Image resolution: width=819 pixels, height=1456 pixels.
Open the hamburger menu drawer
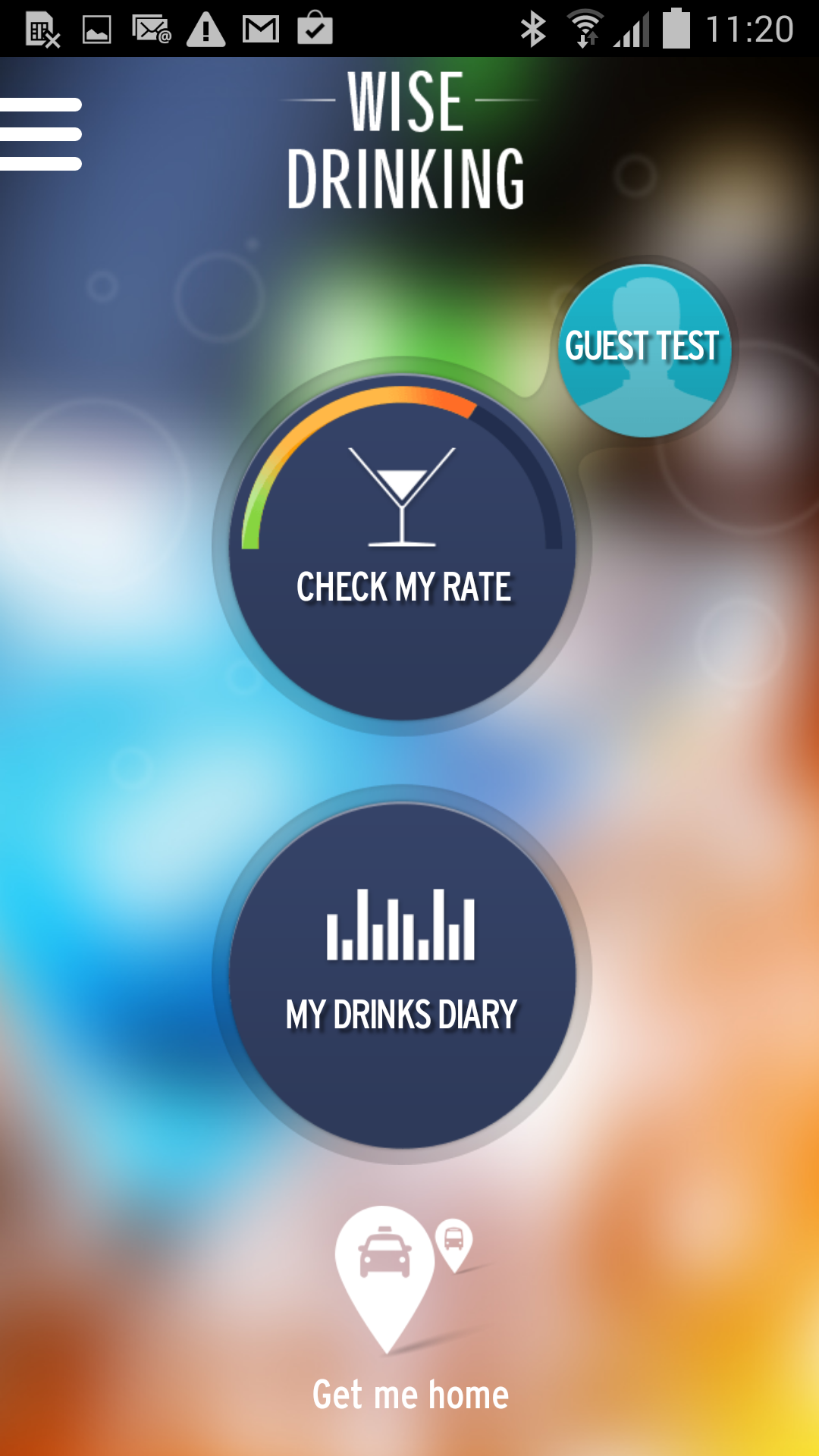[x=41, y=134]
